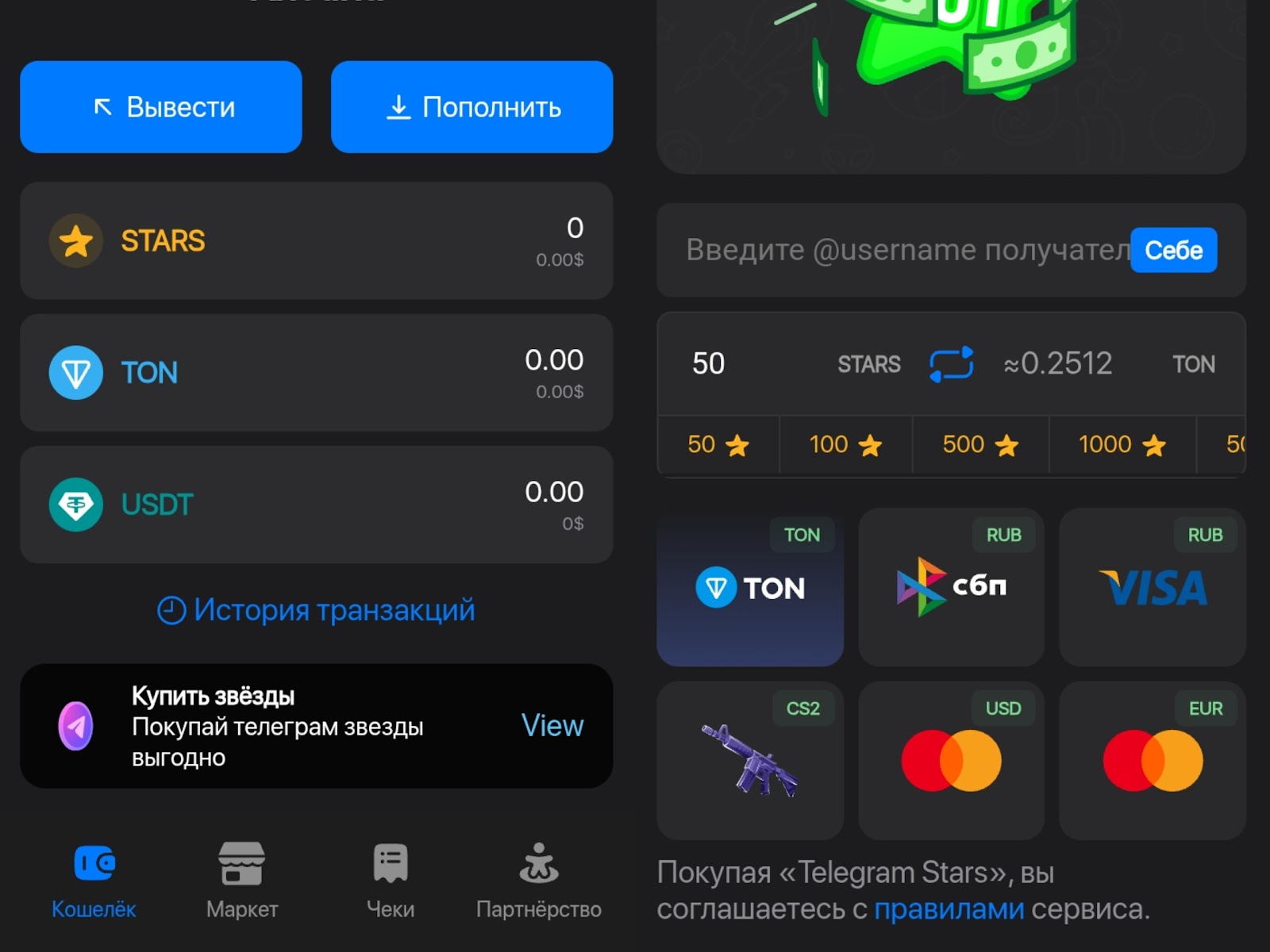Open the STARS balance row
This screenshot has width=1270, height=952.
coord(316,241)
